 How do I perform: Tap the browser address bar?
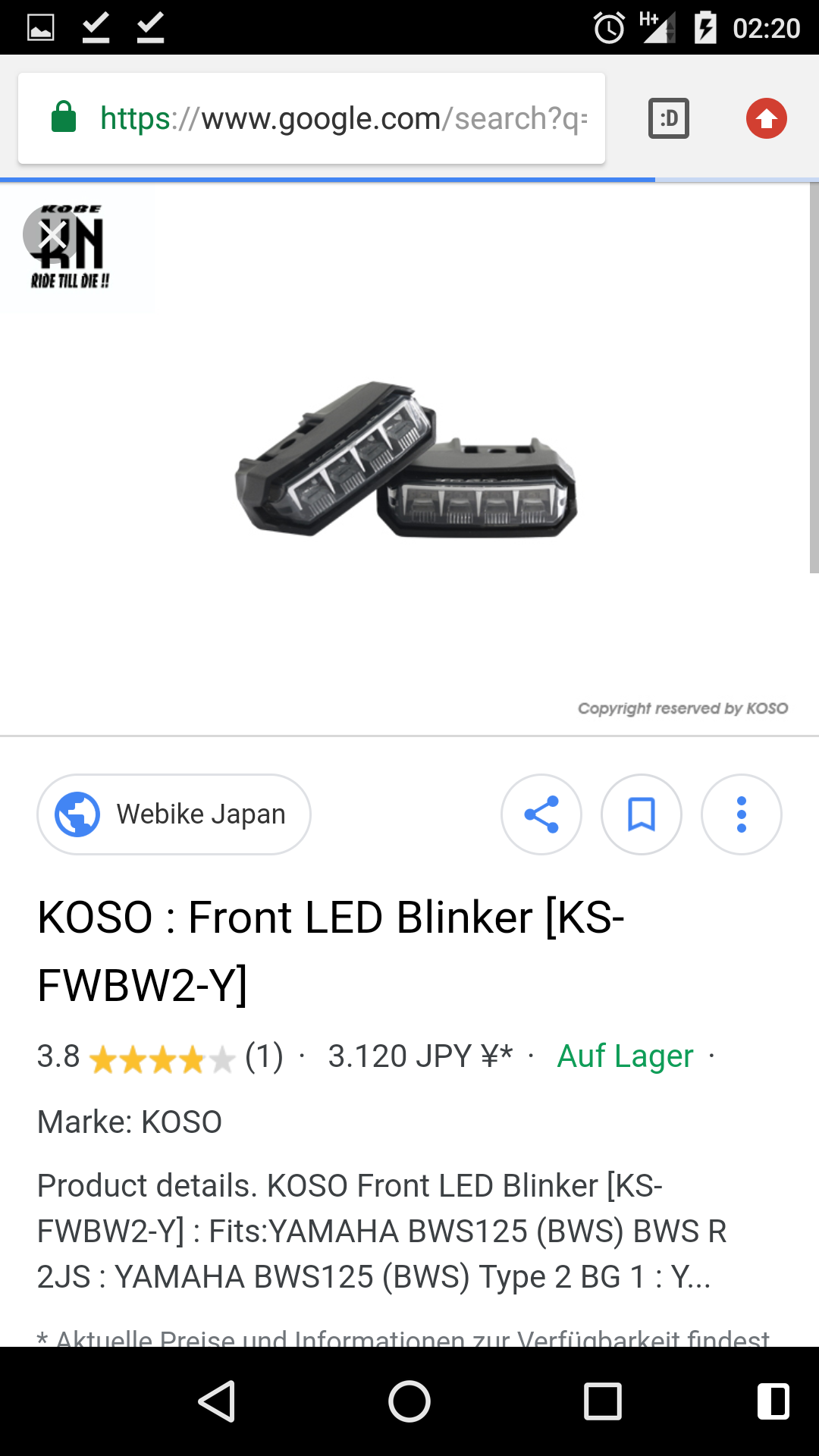312,118
